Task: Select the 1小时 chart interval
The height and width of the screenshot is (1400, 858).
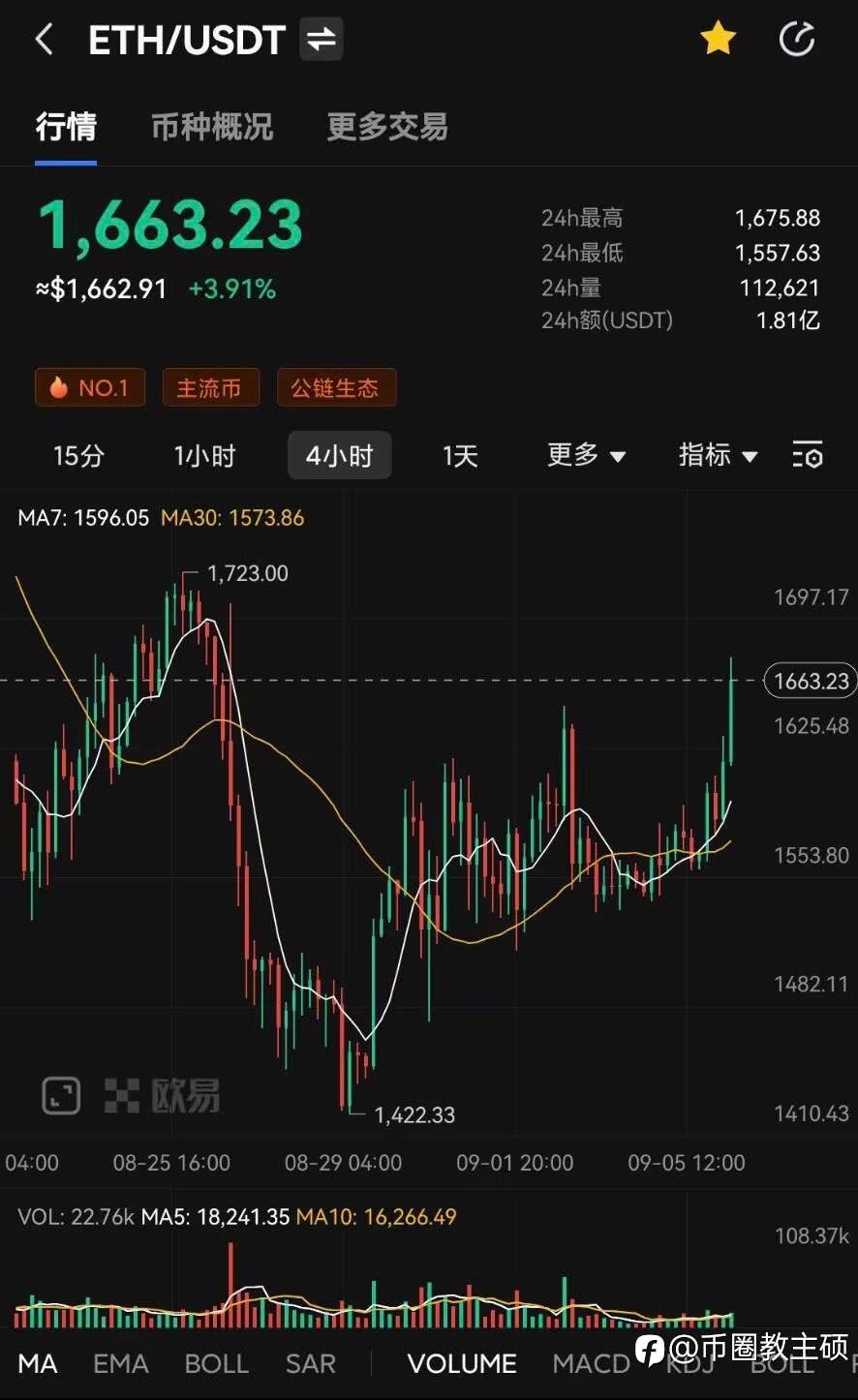Action: coord(204,455)
